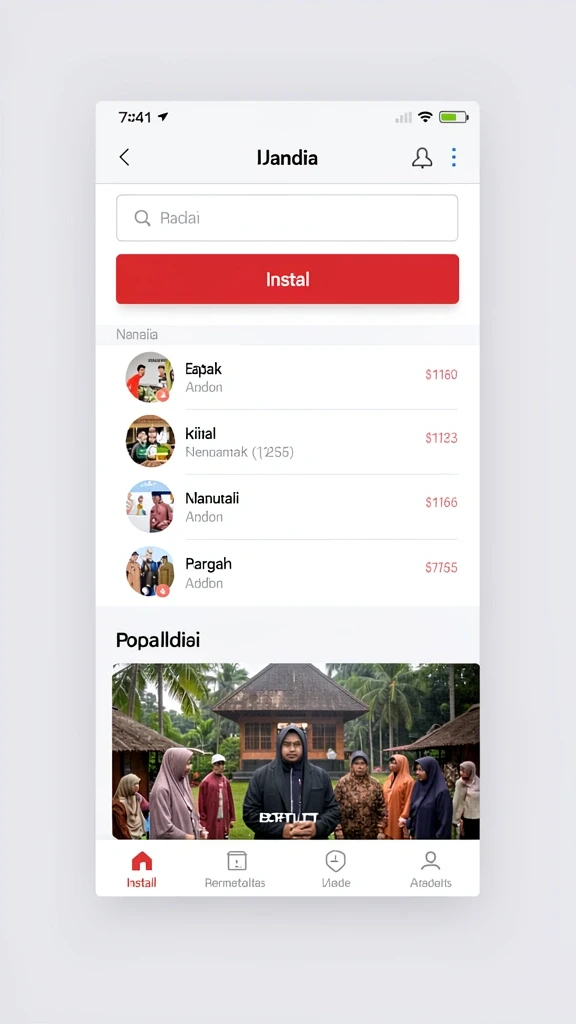Switch to the Viade tab
This screenshot has width=576, height=1024.
coord(336,870)
